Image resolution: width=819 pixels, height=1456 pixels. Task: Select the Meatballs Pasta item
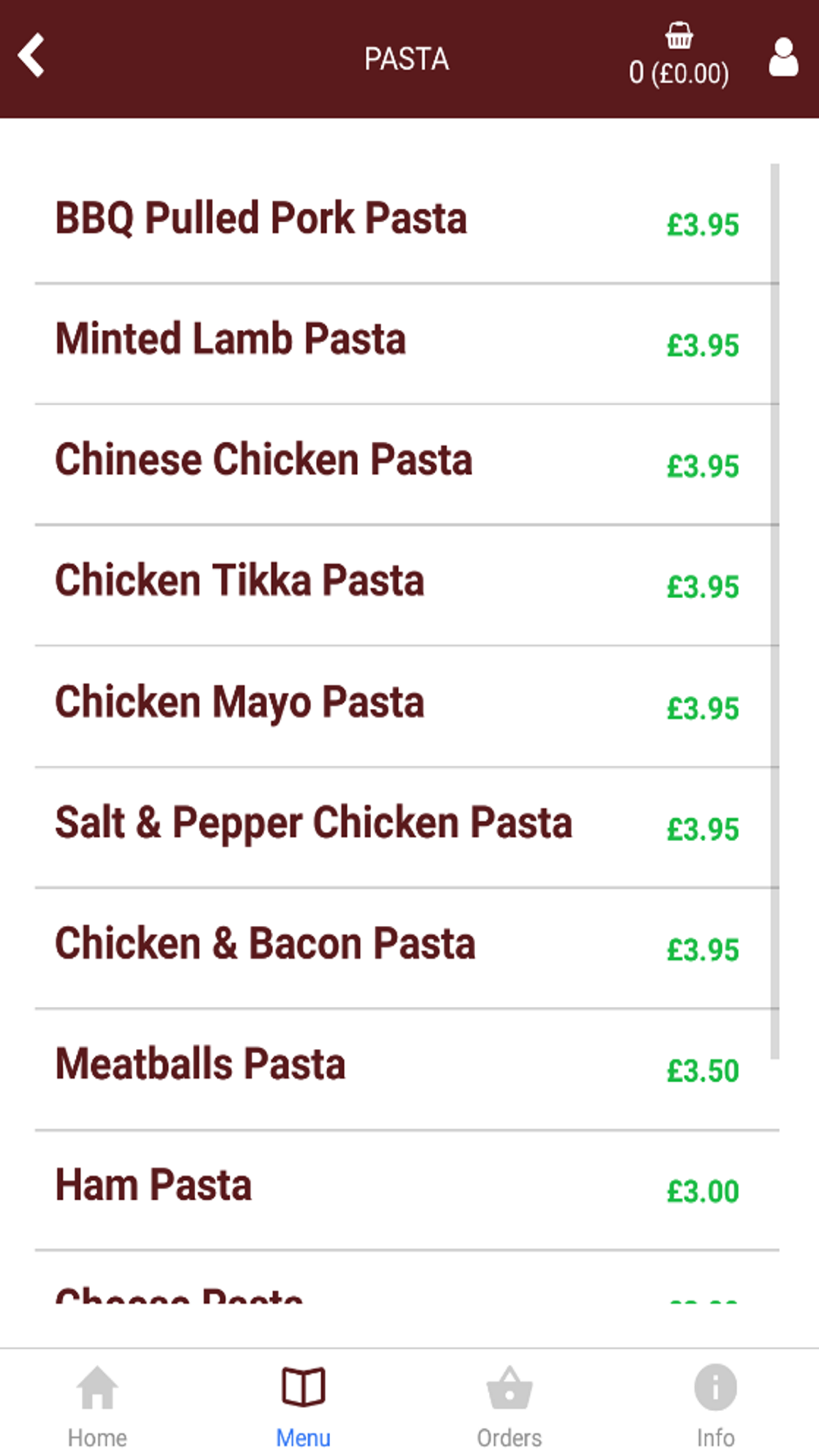(x=406, y=1069)
